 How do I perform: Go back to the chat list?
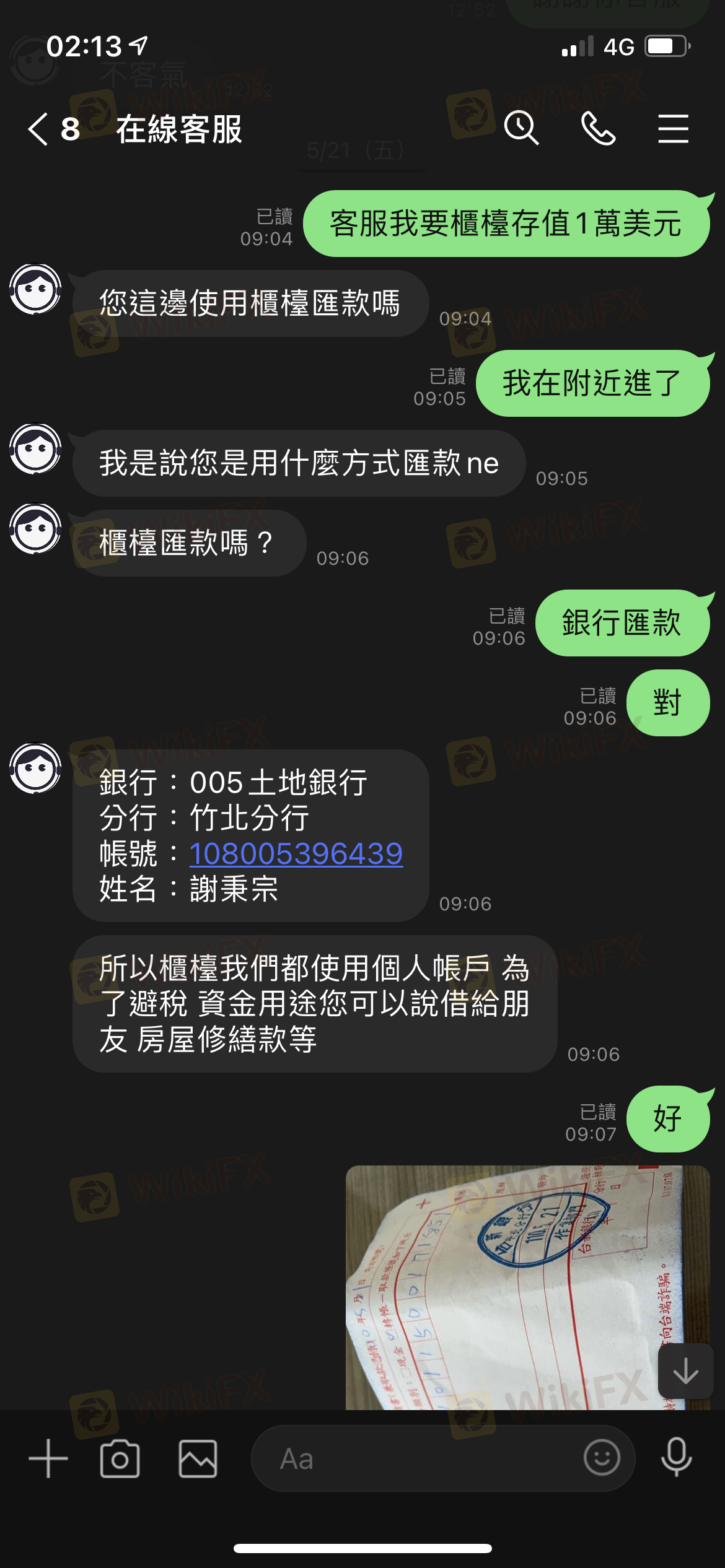(38, 129)
